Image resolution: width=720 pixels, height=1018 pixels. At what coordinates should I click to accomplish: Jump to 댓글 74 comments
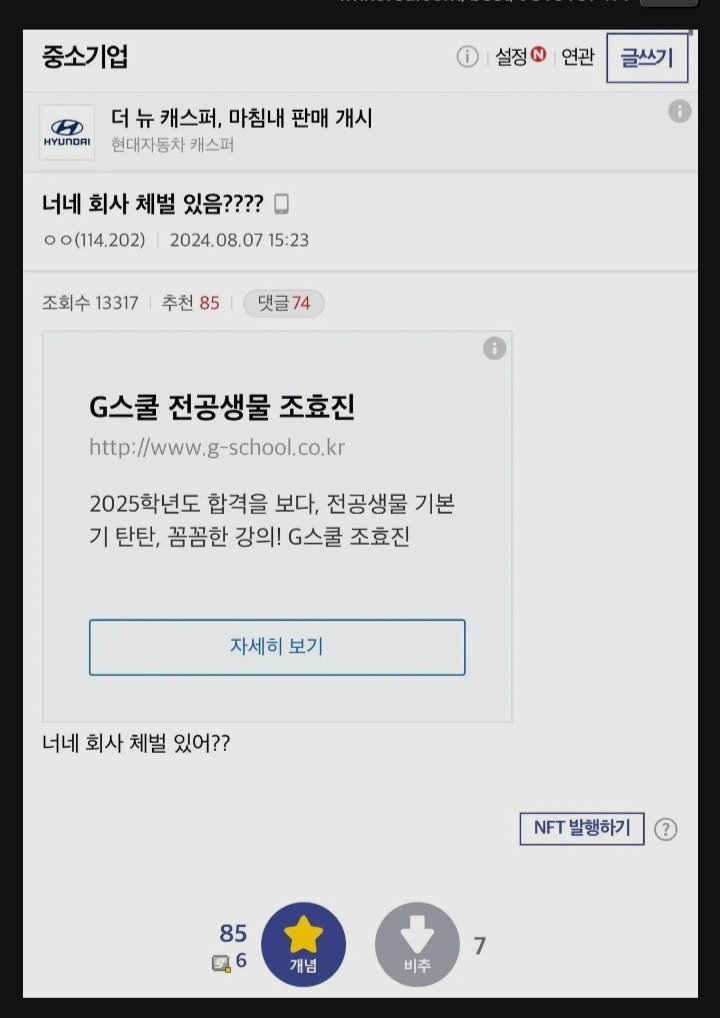pos(283,303)
